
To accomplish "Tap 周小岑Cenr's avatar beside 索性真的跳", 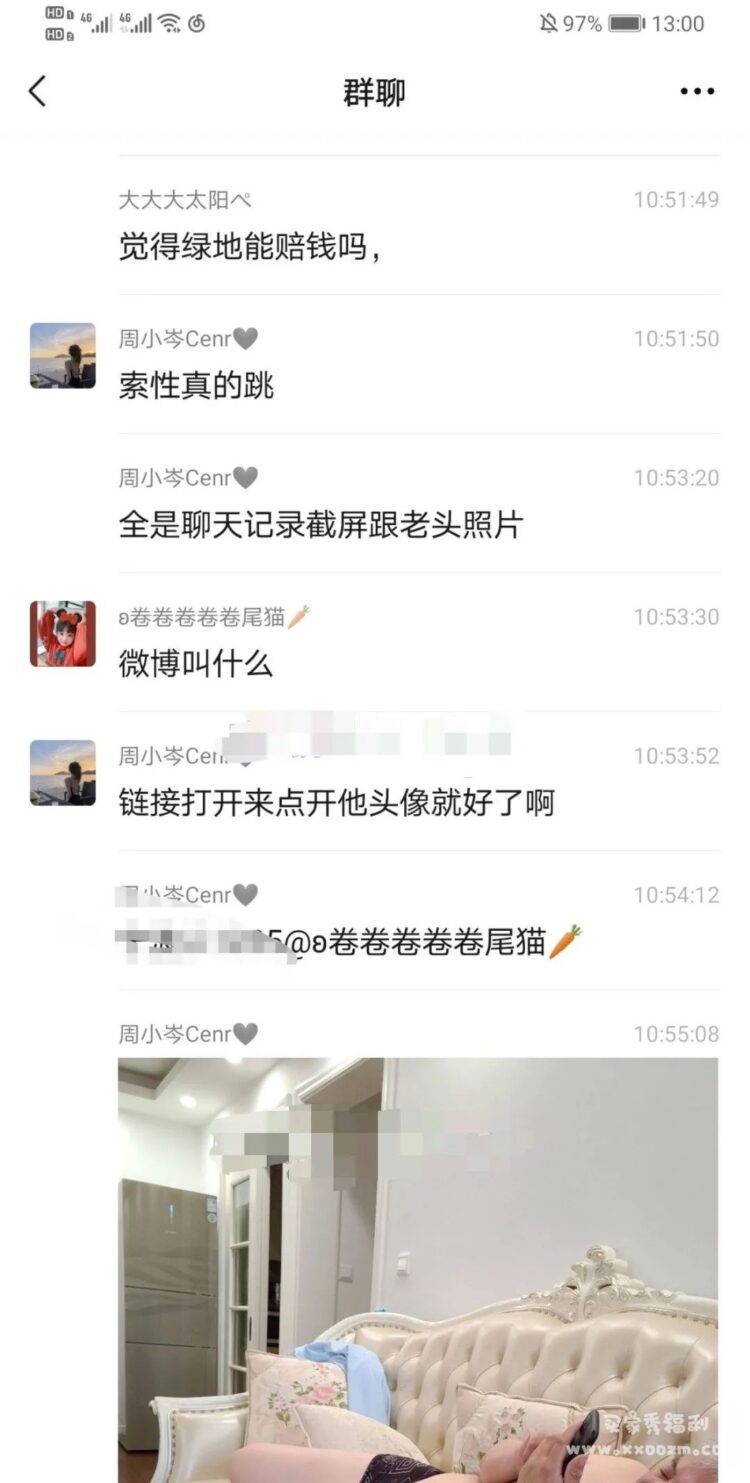I will coord(63,355).
